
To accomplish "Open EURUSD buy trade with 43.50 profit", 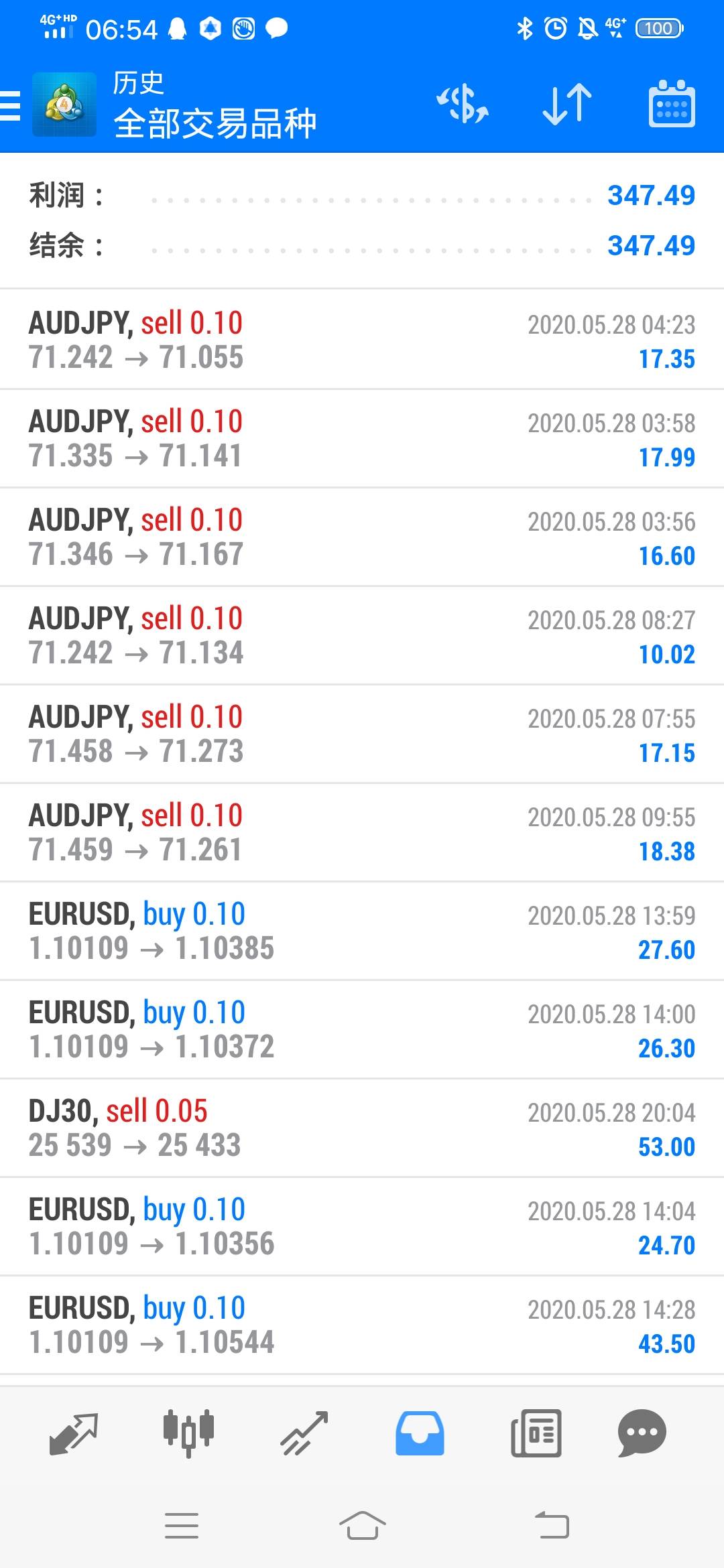I will coord(362,1325).
